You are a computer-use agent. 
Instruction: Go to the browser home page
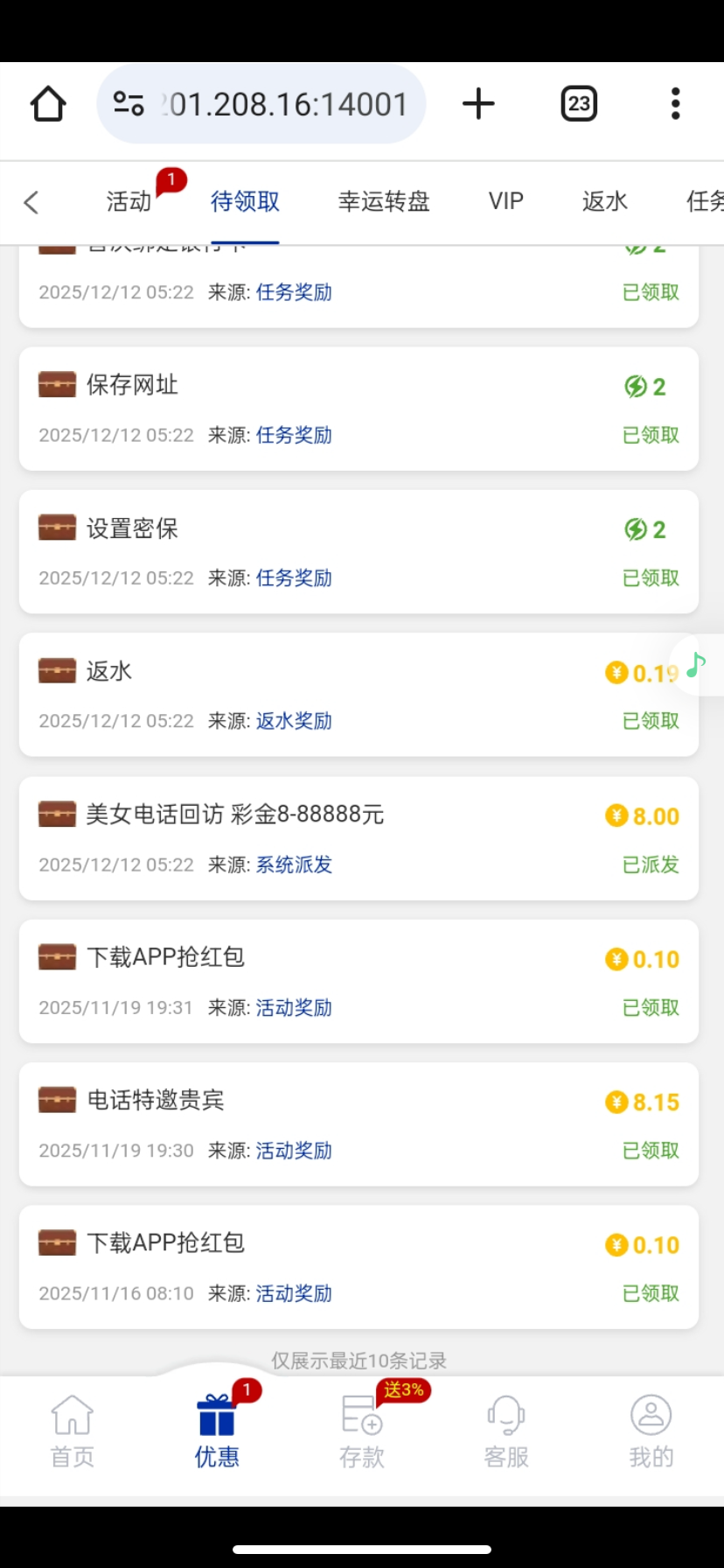tap(48, 104)
